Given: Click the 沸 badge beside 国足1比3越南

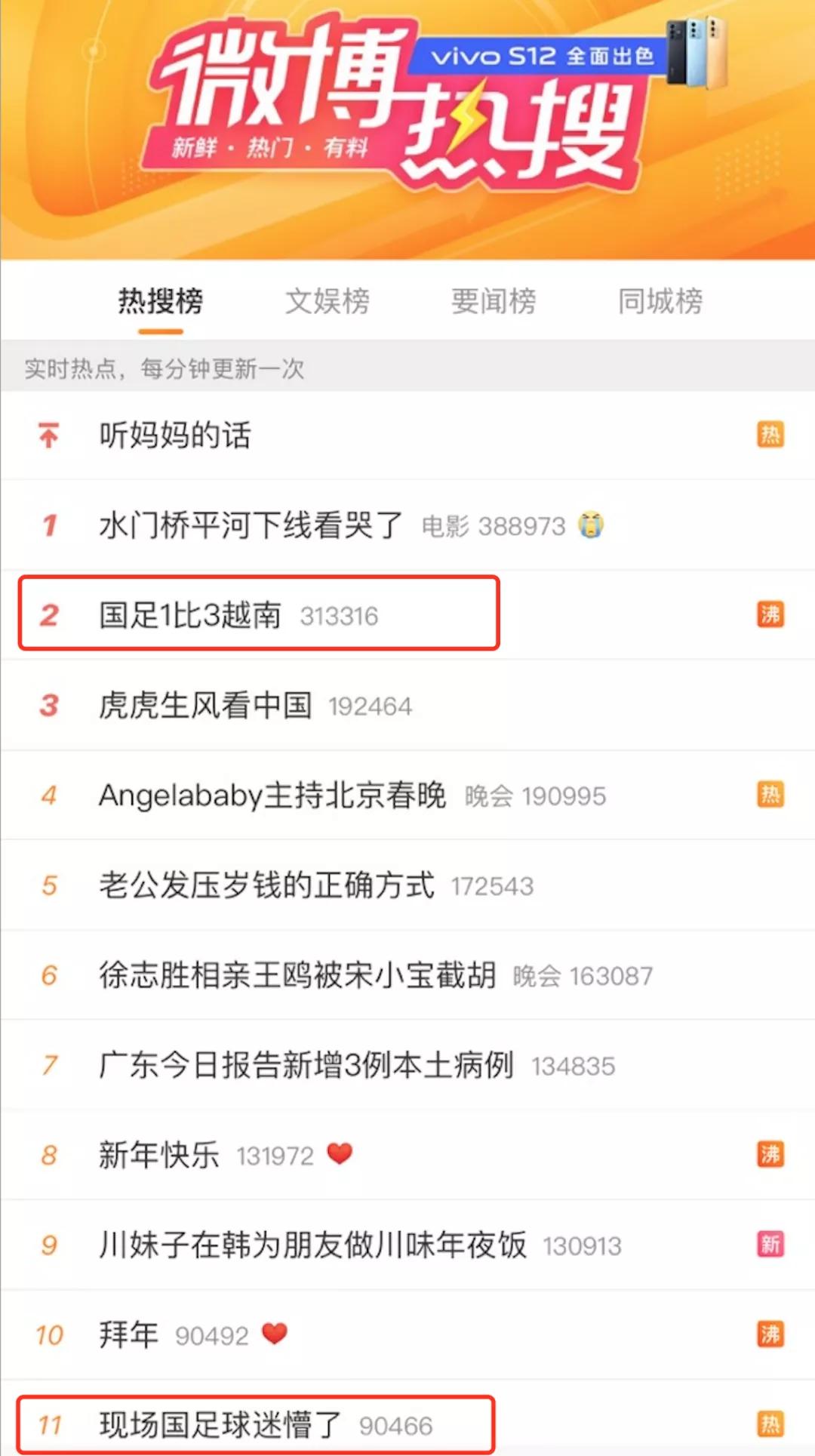Looking at the screenshot, I should click(x=771, y=614).
